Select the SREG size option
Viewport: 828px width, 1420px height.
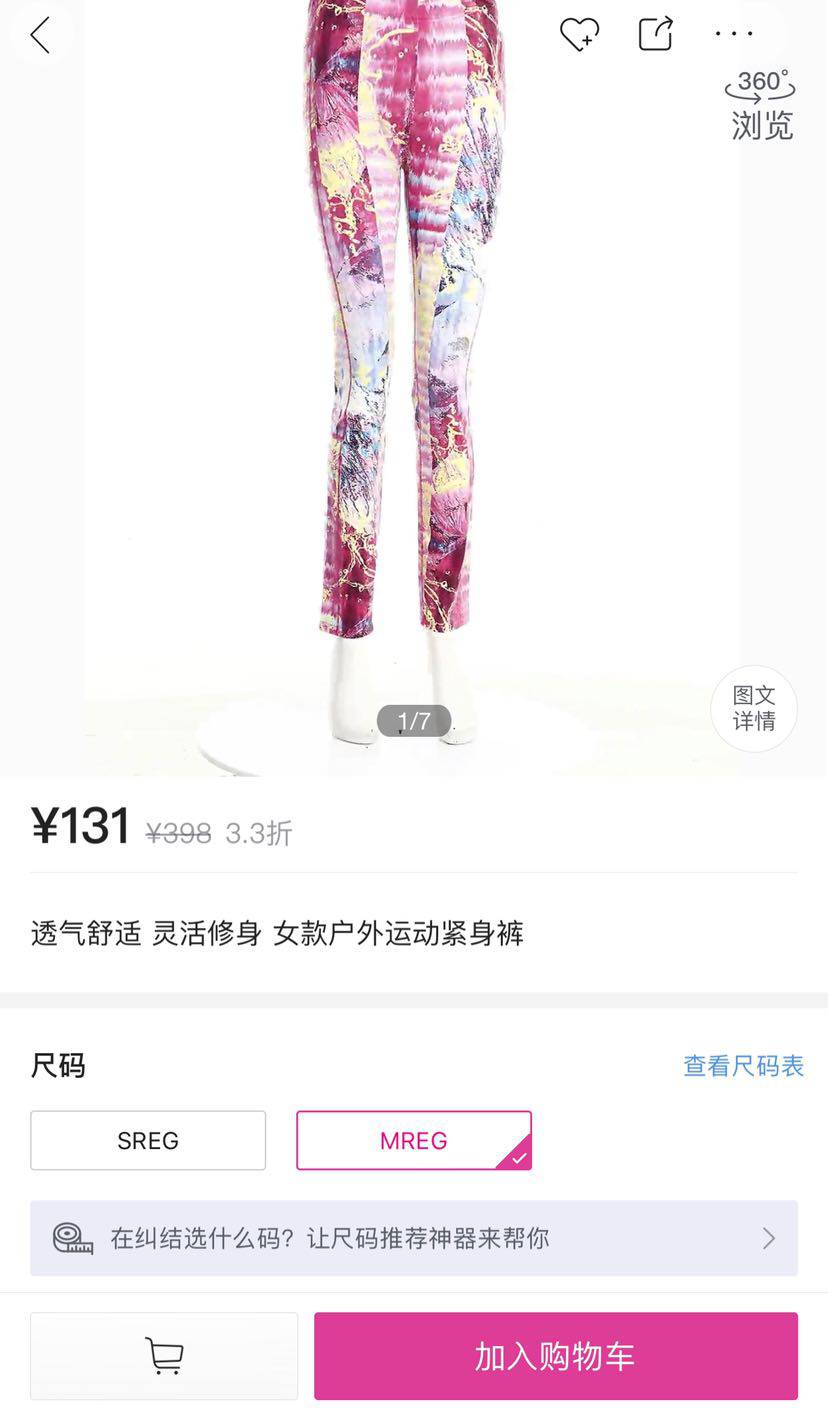147,1139
